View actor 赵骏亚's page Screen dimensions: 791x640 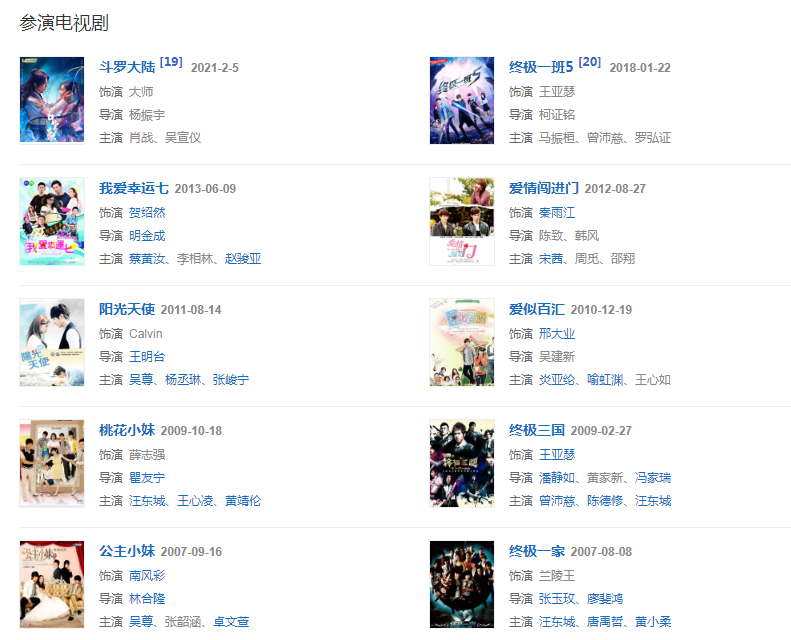243,258
